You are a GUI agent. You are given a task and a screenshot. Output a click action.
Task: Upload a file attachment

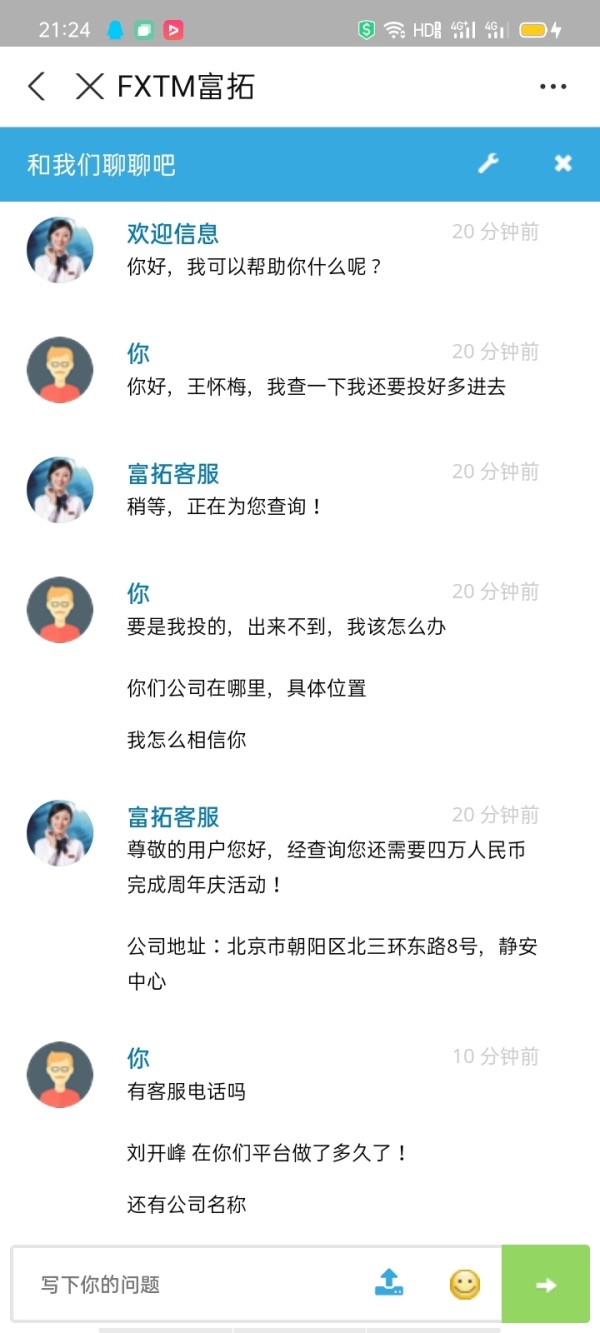[389, 1282]
